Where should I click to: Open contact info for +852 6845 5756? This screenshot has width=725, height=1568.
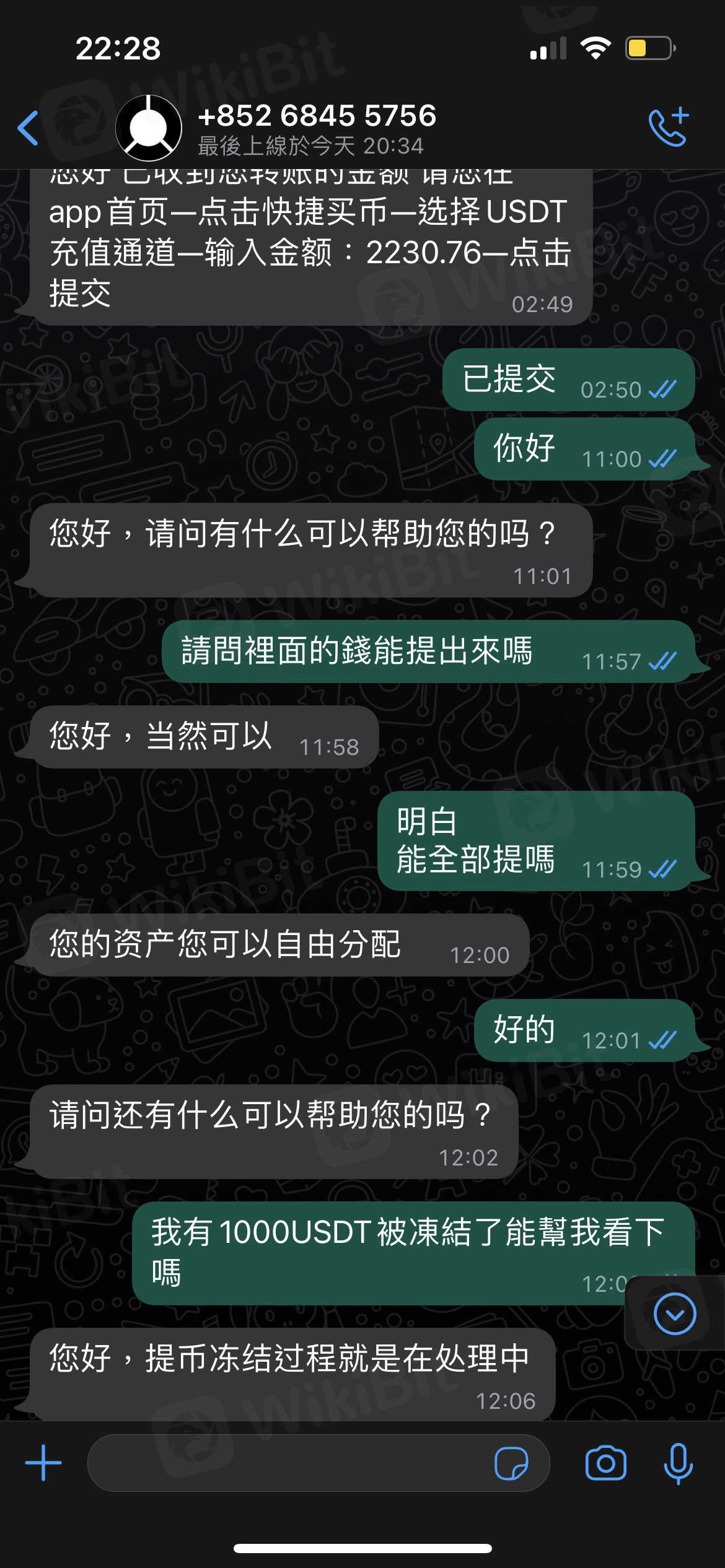click(317, 128)
